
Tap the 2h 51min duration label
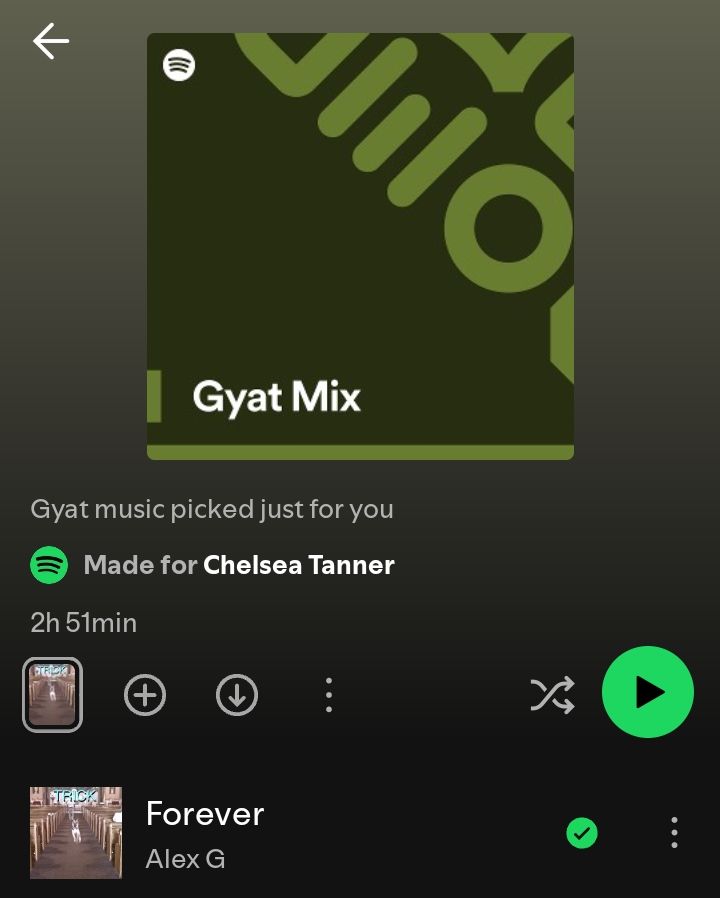[82, 623]
